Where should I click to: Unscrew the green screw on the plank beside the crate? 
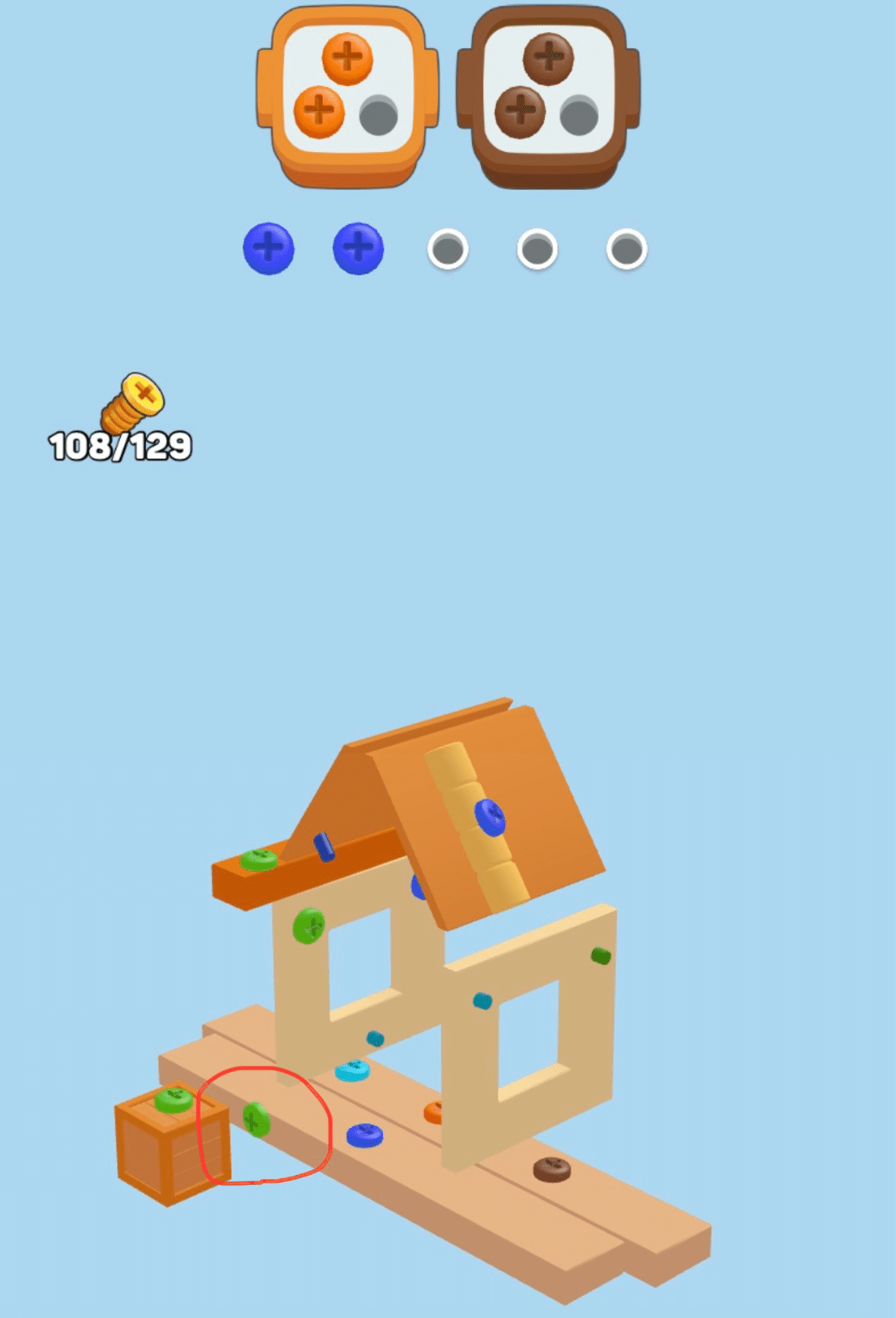[256, 1120]
